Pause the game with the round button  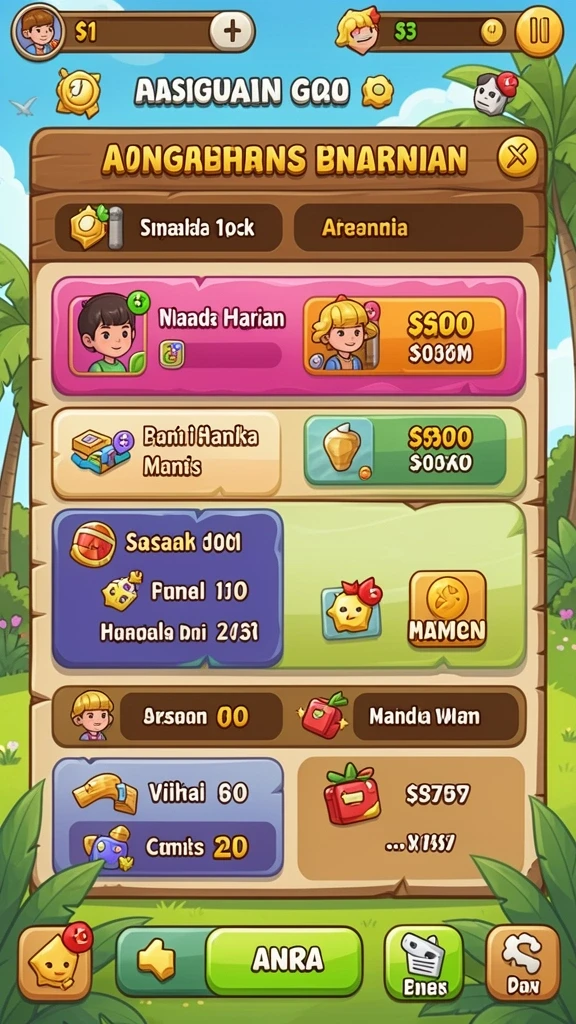pos(539,30)
